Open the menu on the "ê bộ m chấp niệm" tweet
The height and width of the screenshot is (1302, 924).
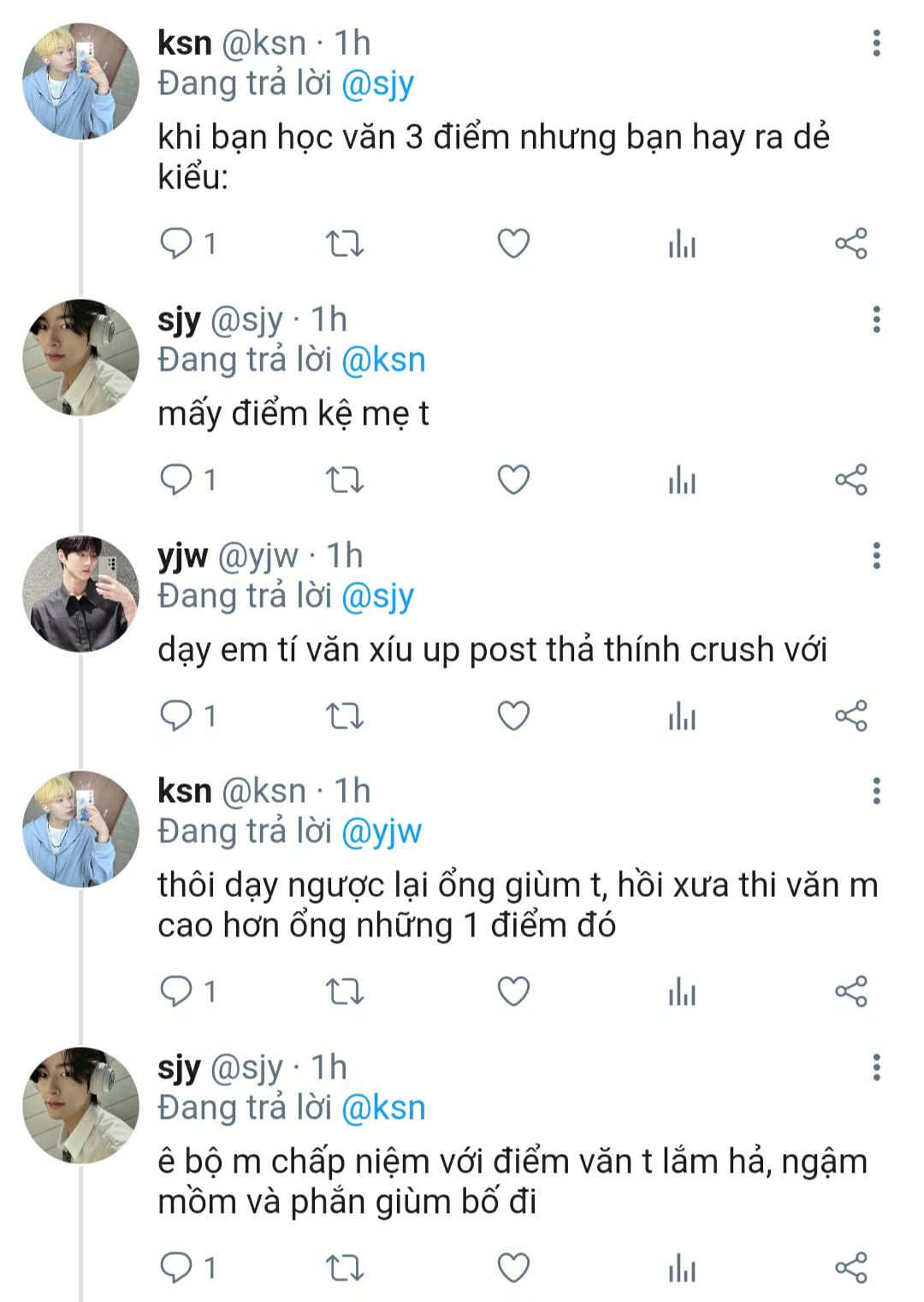click(x=876, y=1067)
